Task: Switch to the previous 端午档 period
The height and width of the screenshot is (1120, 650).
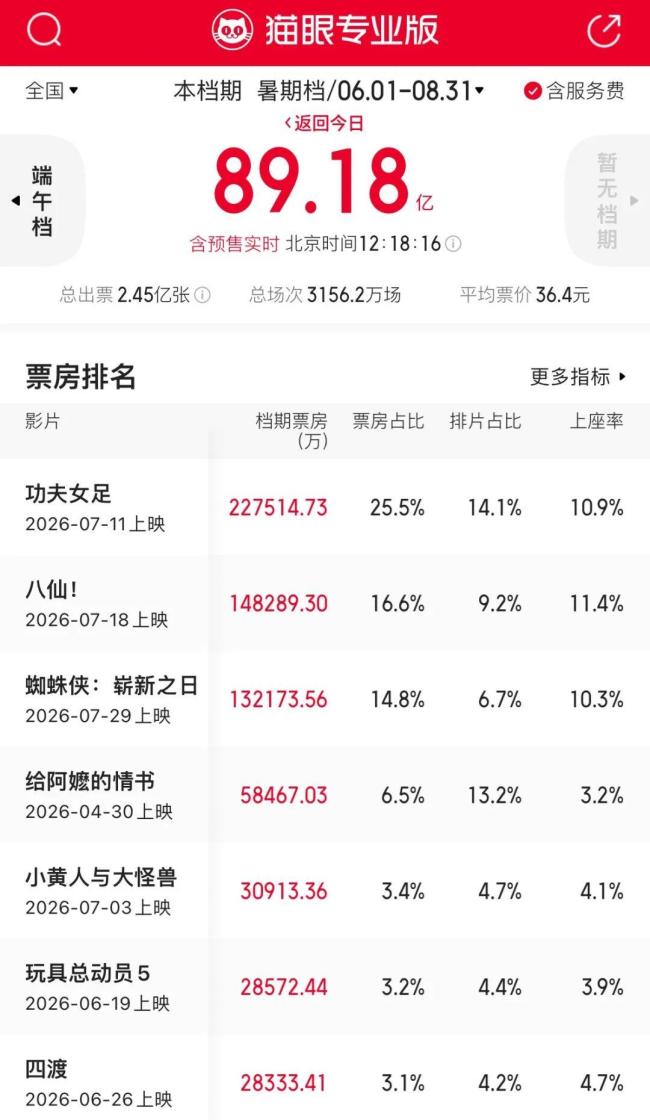Action: [41, 201]
